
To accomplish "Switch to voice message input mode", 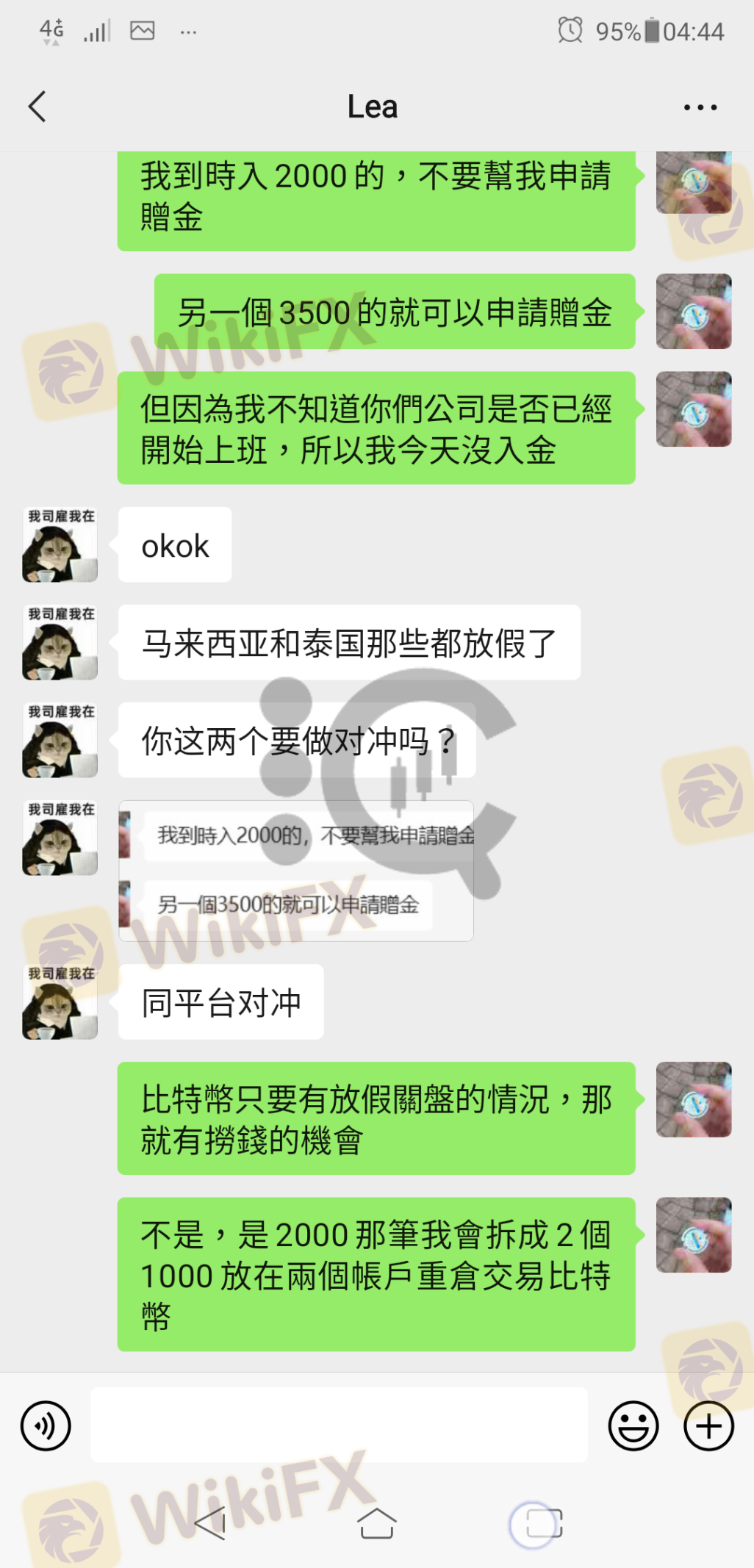I will [x=45, y=1424].
